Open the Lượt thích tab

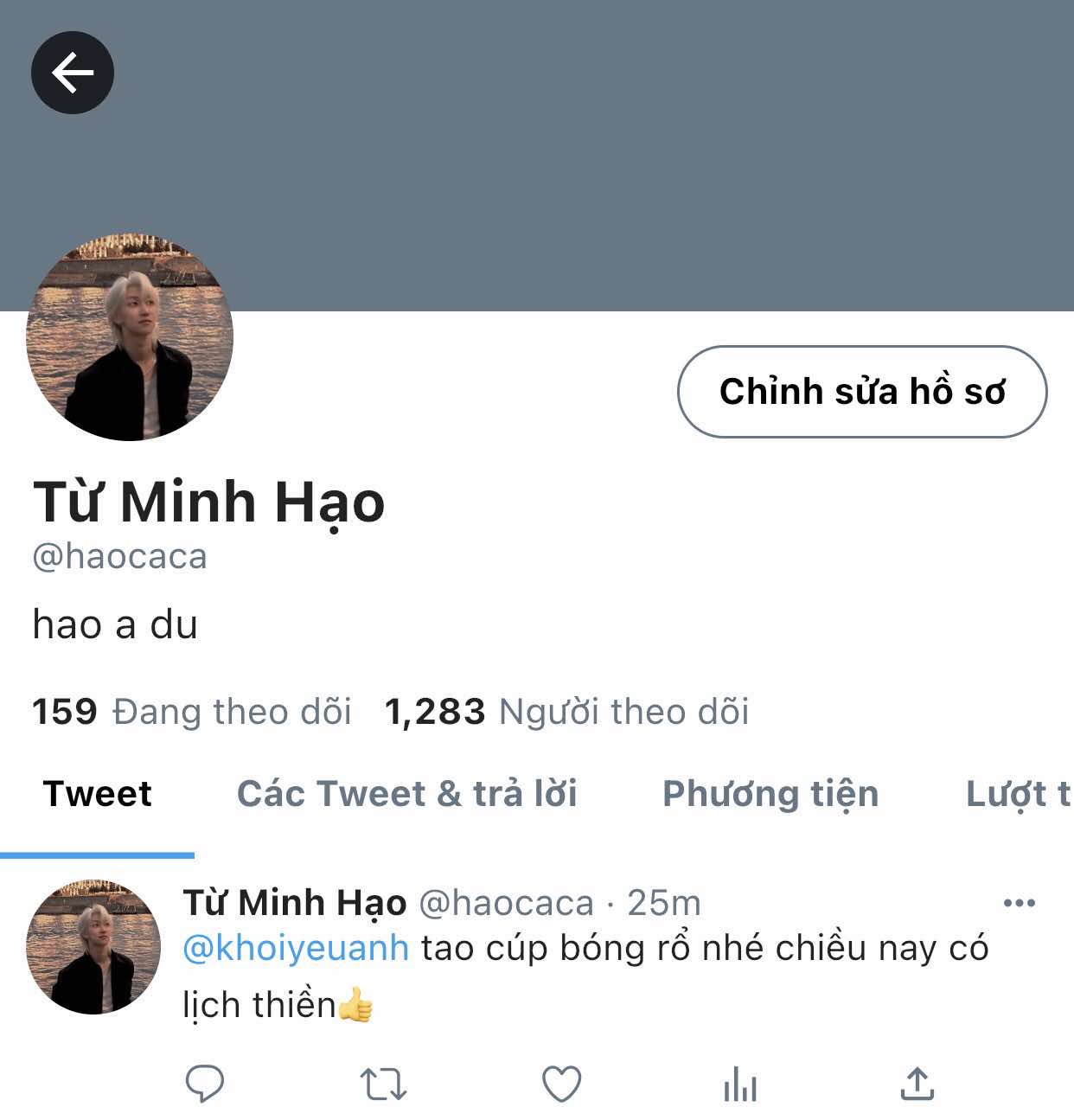(1019, 794)
